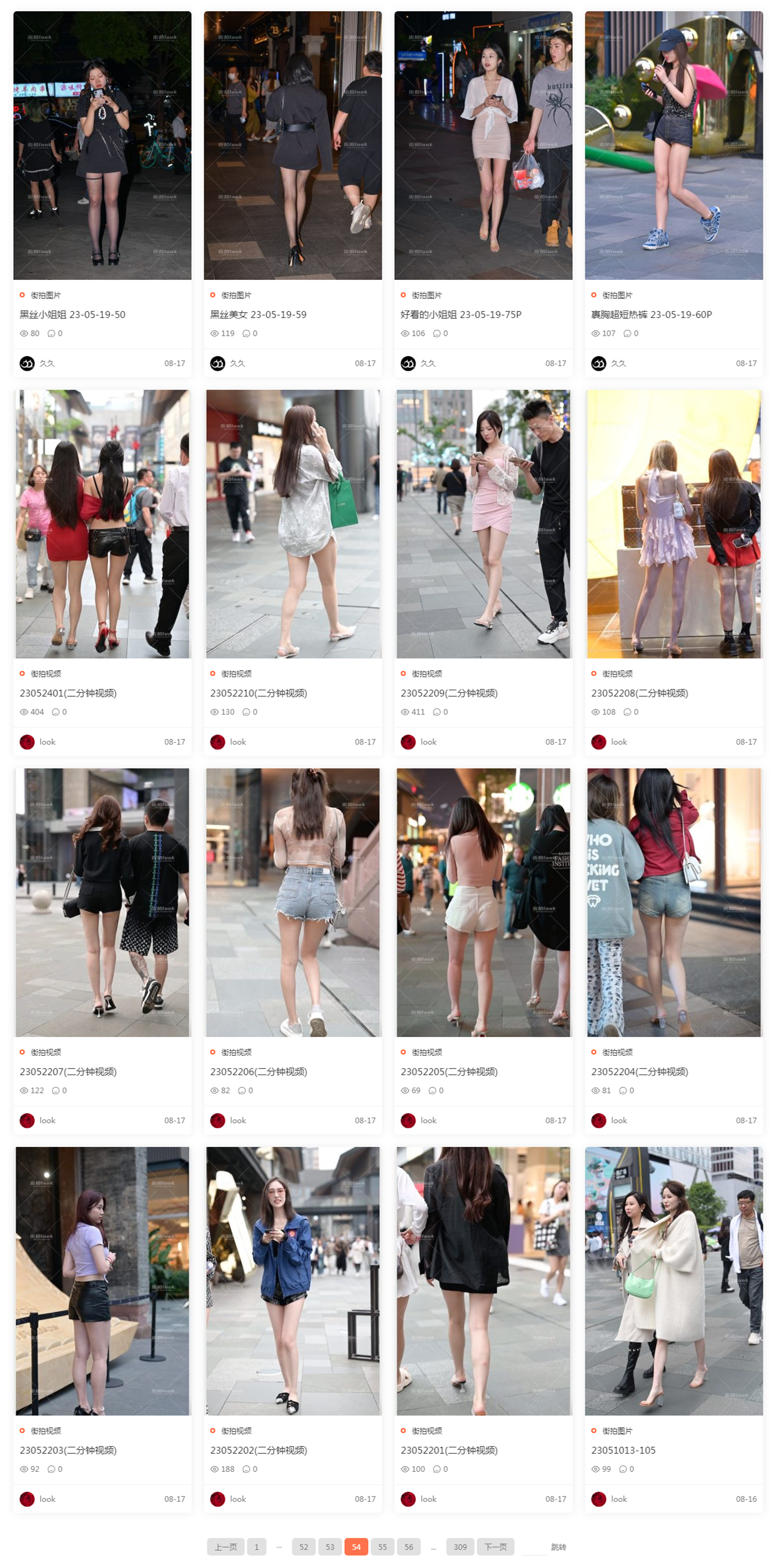Open video post 23052210(二分钟视频)

click(x=259, y=693)
